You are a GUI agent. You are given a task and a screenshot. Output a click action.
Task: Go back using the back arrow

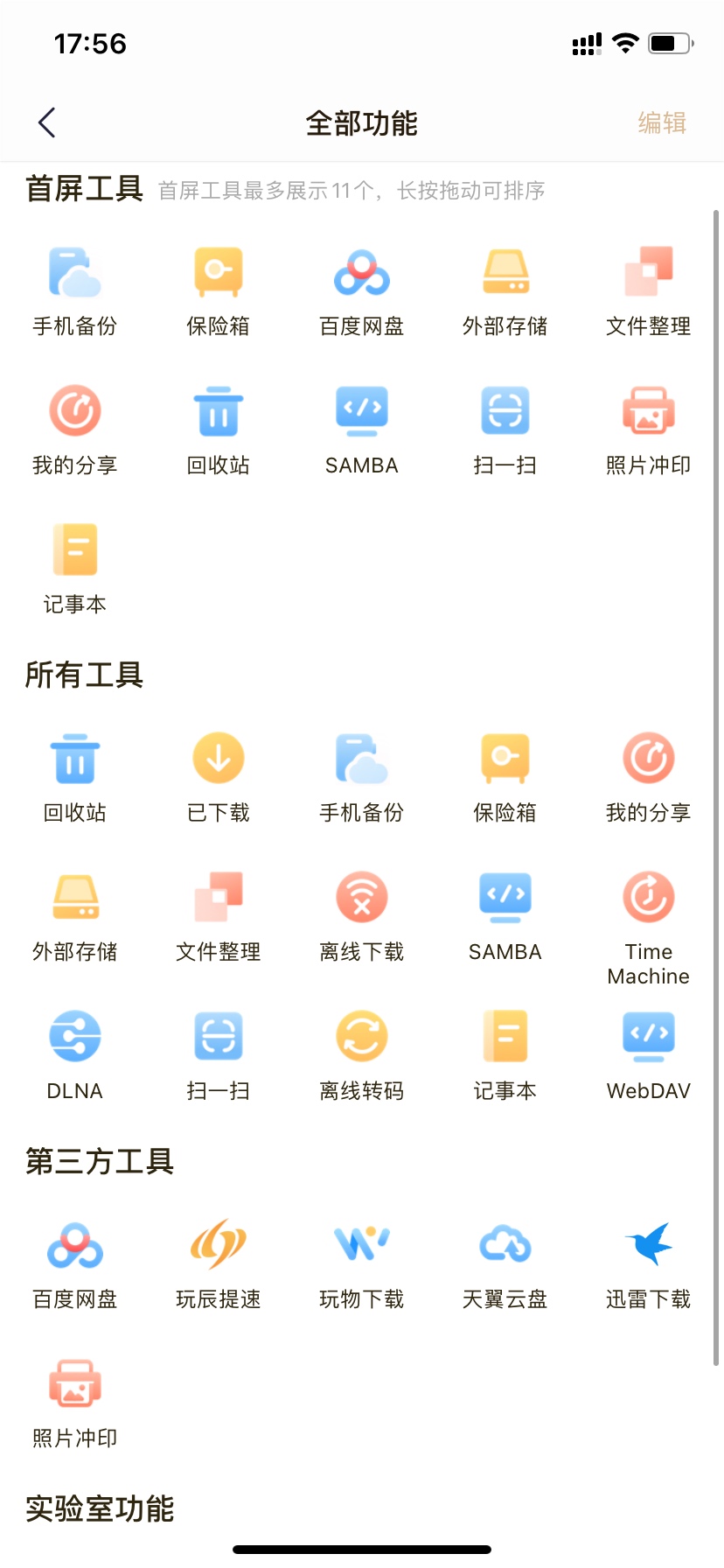tap(47, 123)
